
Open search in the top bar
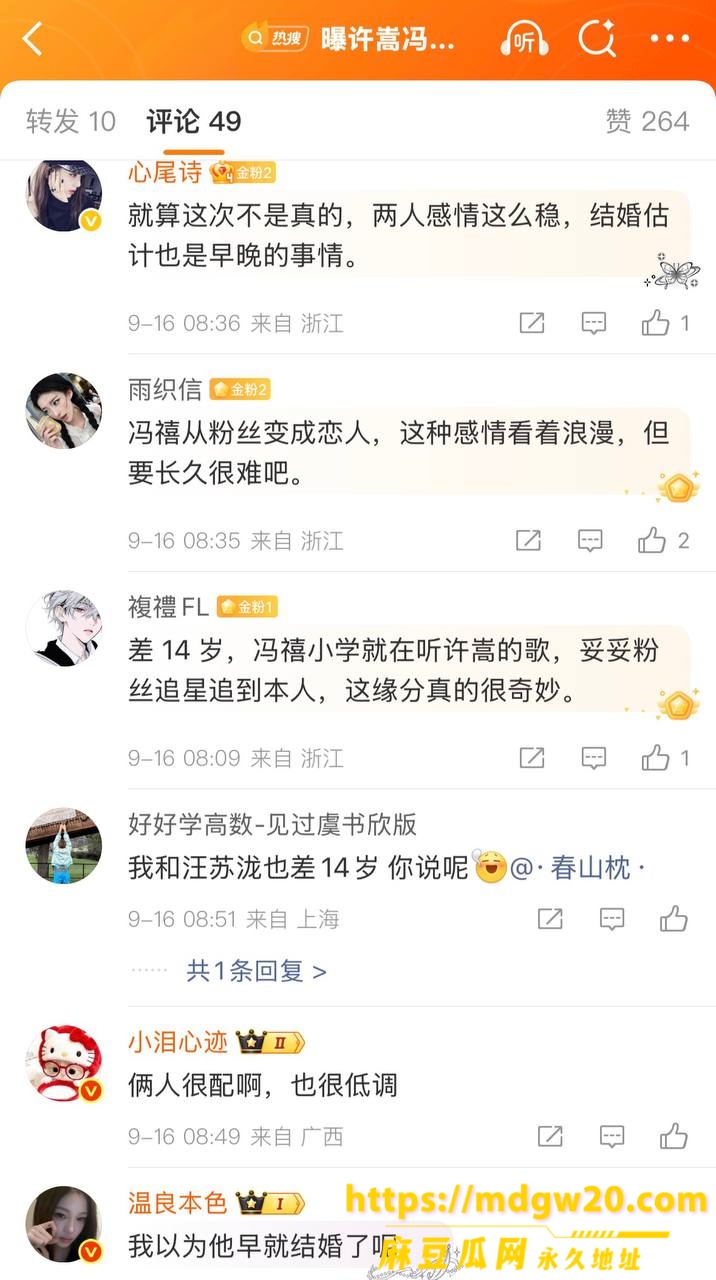pyautogui.click(x=597, y=40)
